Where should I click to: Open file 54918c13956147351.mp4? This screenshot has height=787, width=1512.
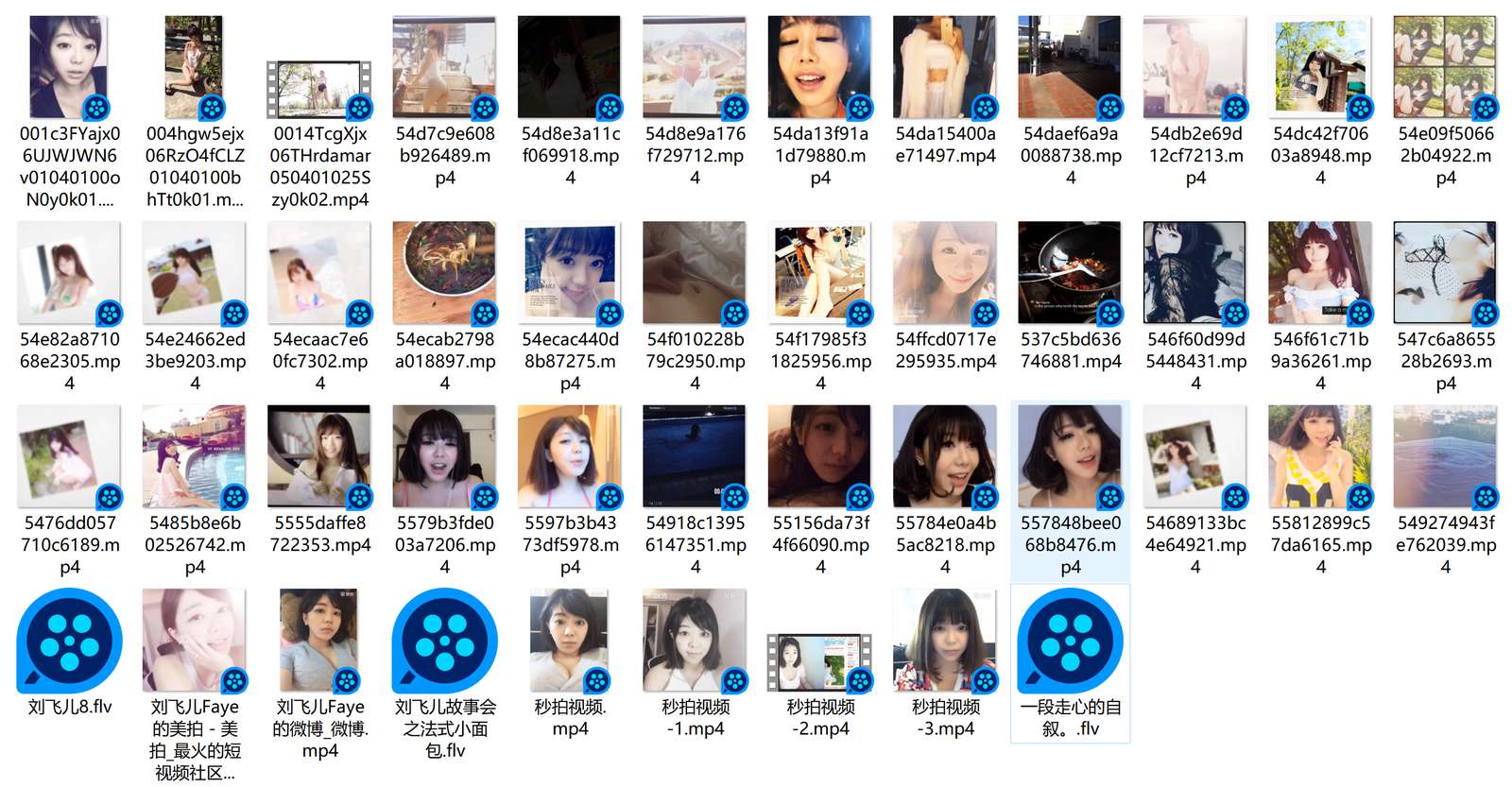coord(695,457)
